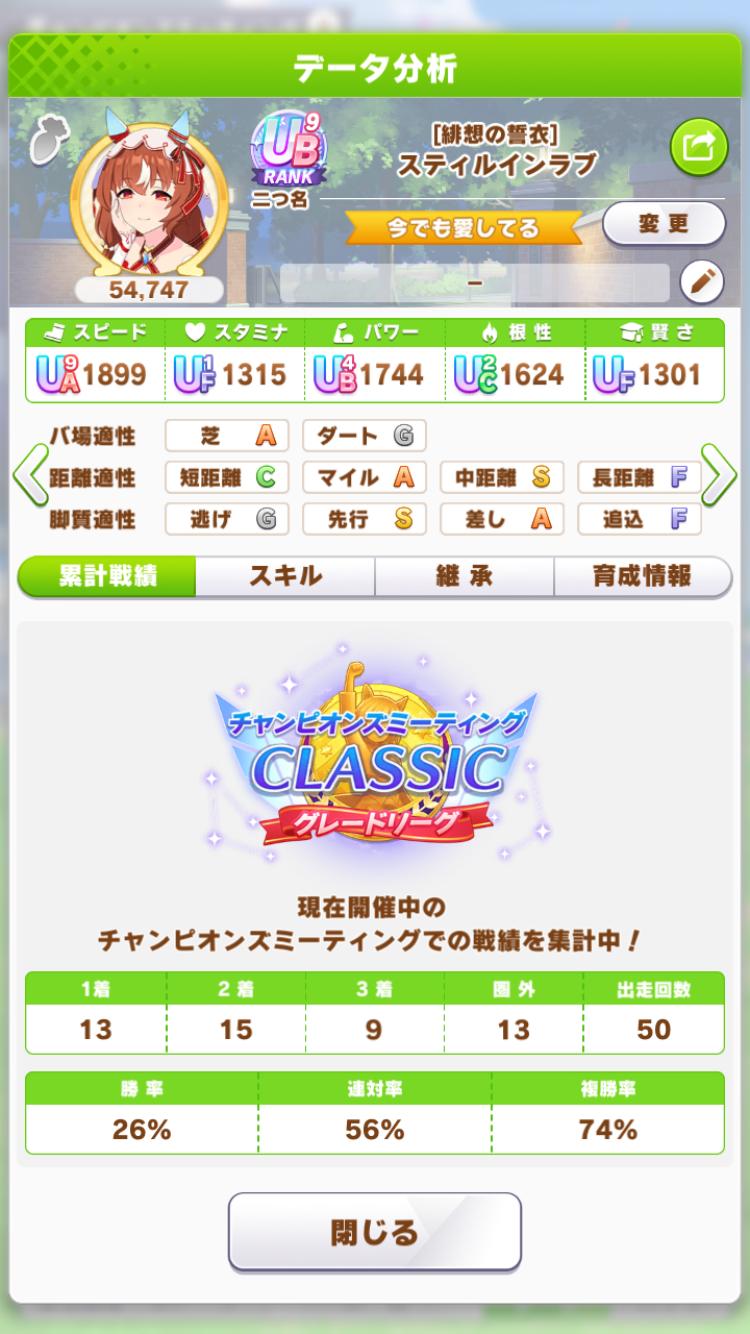Close the dialog with 閉じる

375,1232
